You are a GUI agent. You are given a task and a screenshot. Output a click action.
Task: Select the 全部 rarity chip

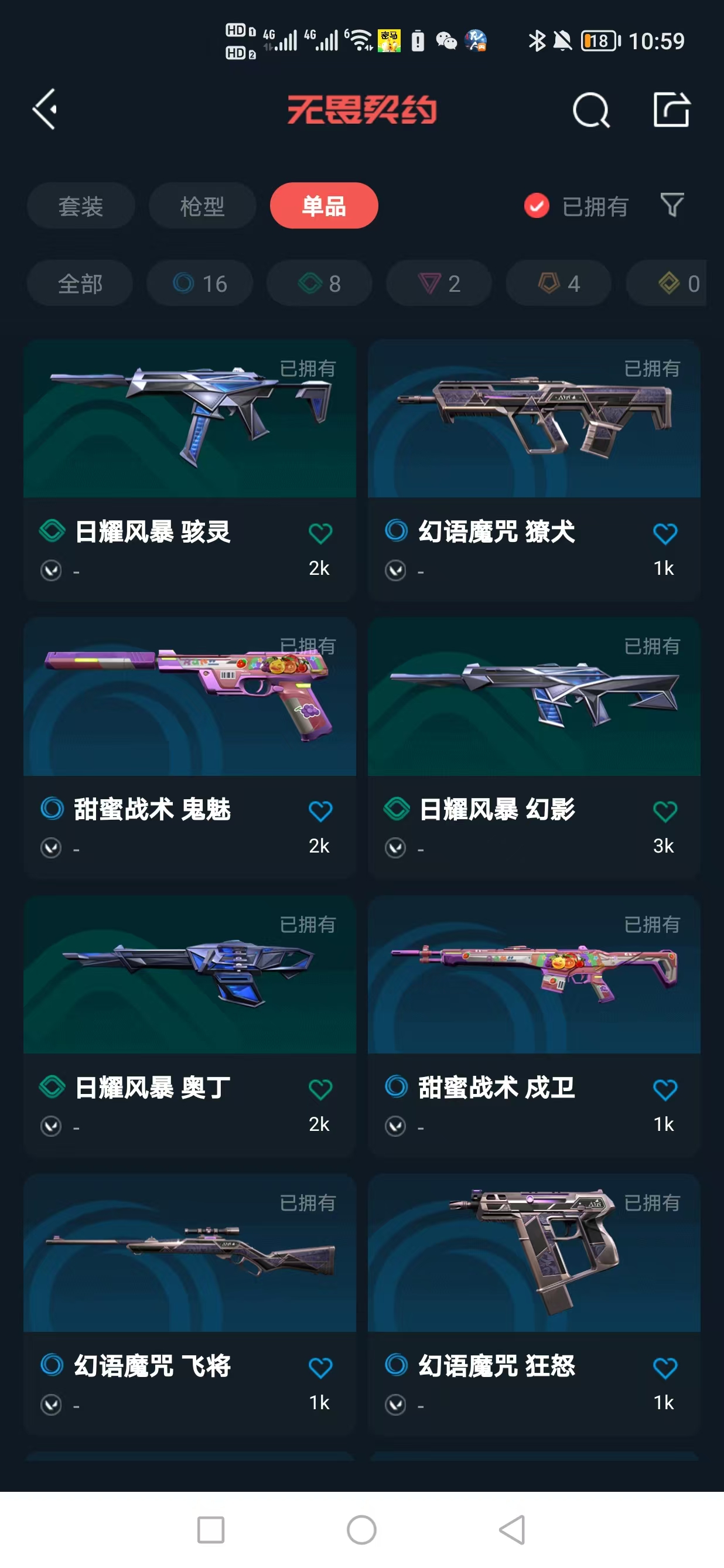[x=80, y=284]
